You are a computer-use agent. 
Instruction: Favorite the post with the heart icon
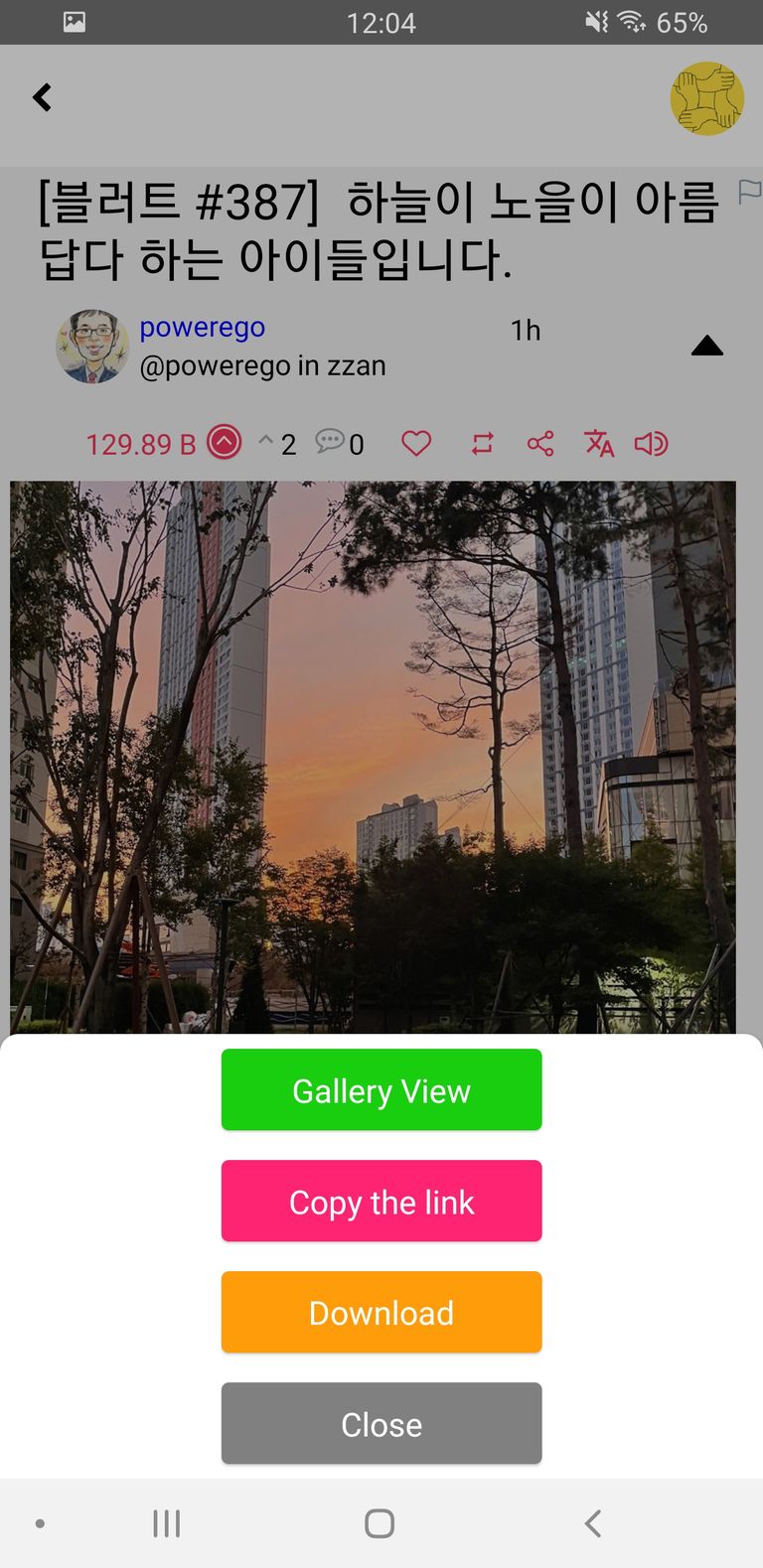(x=416, y=443)
